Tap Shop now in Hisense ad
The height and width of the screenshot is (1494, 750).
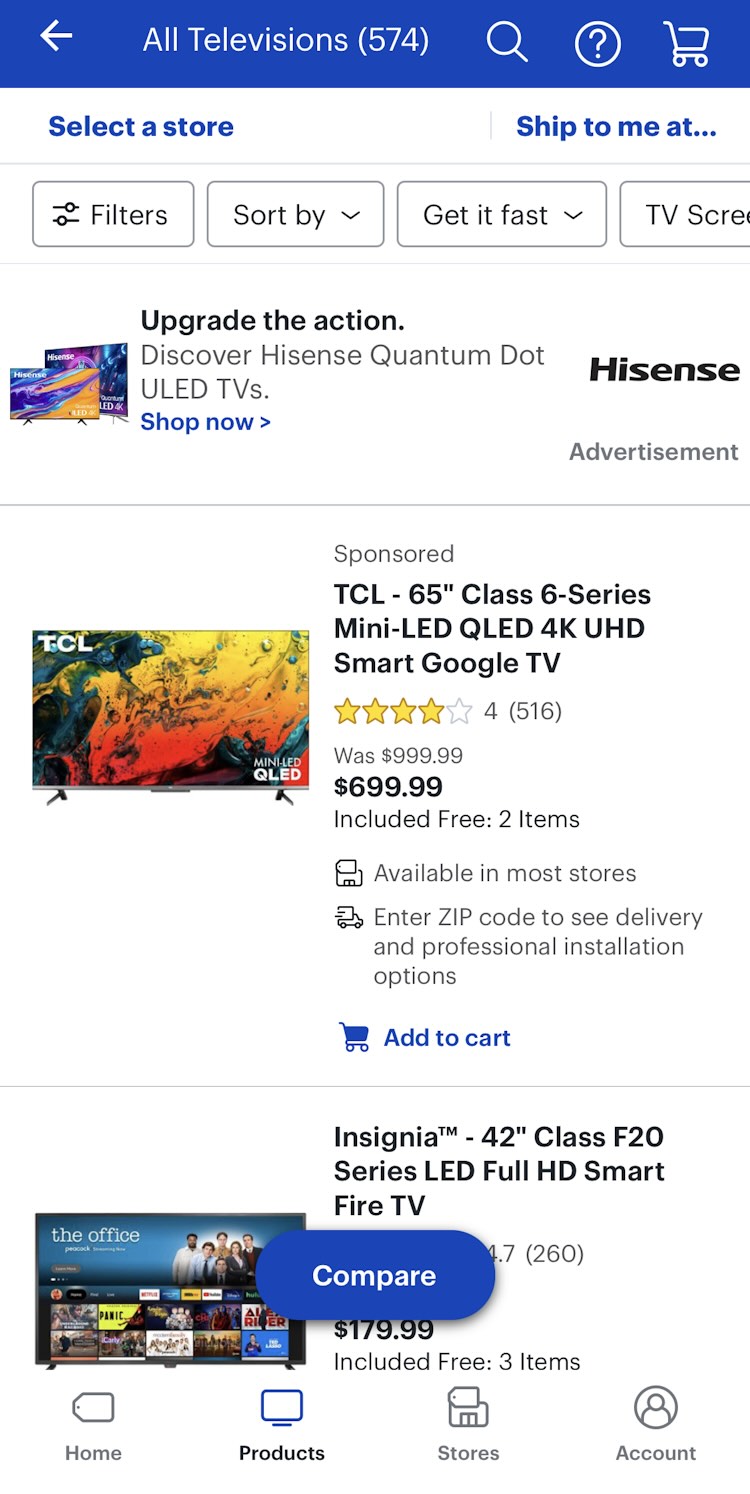(x=205, y=422)
